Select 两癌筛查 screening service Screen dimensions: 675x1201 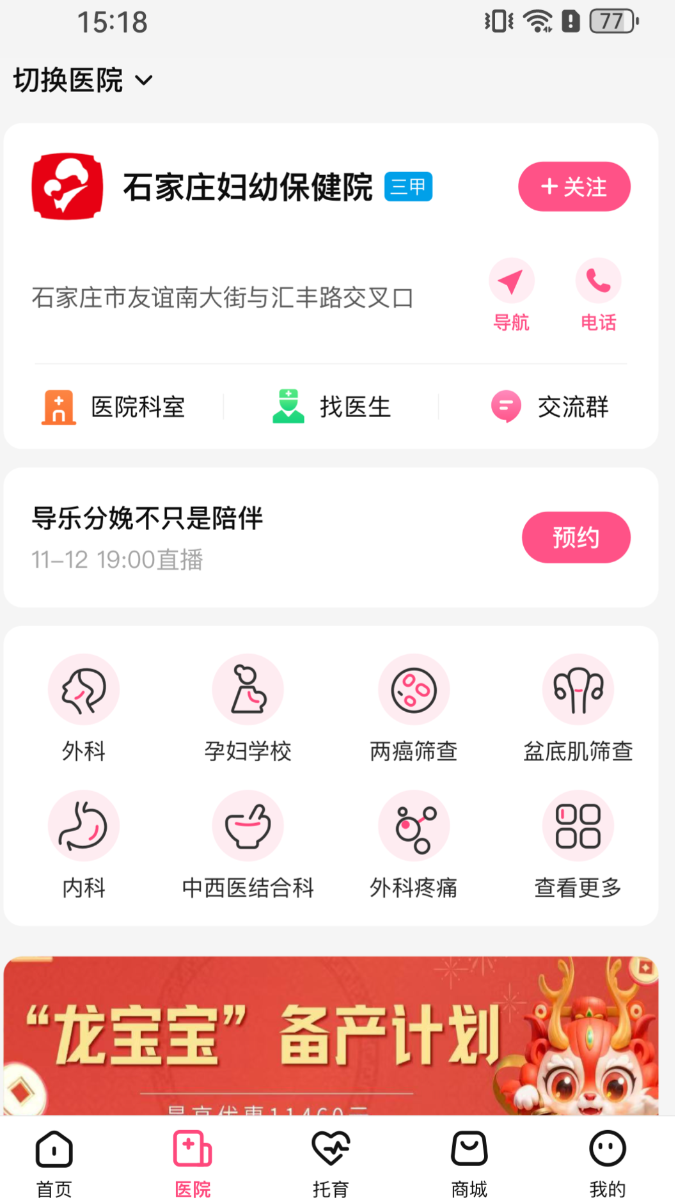point(413,709)
